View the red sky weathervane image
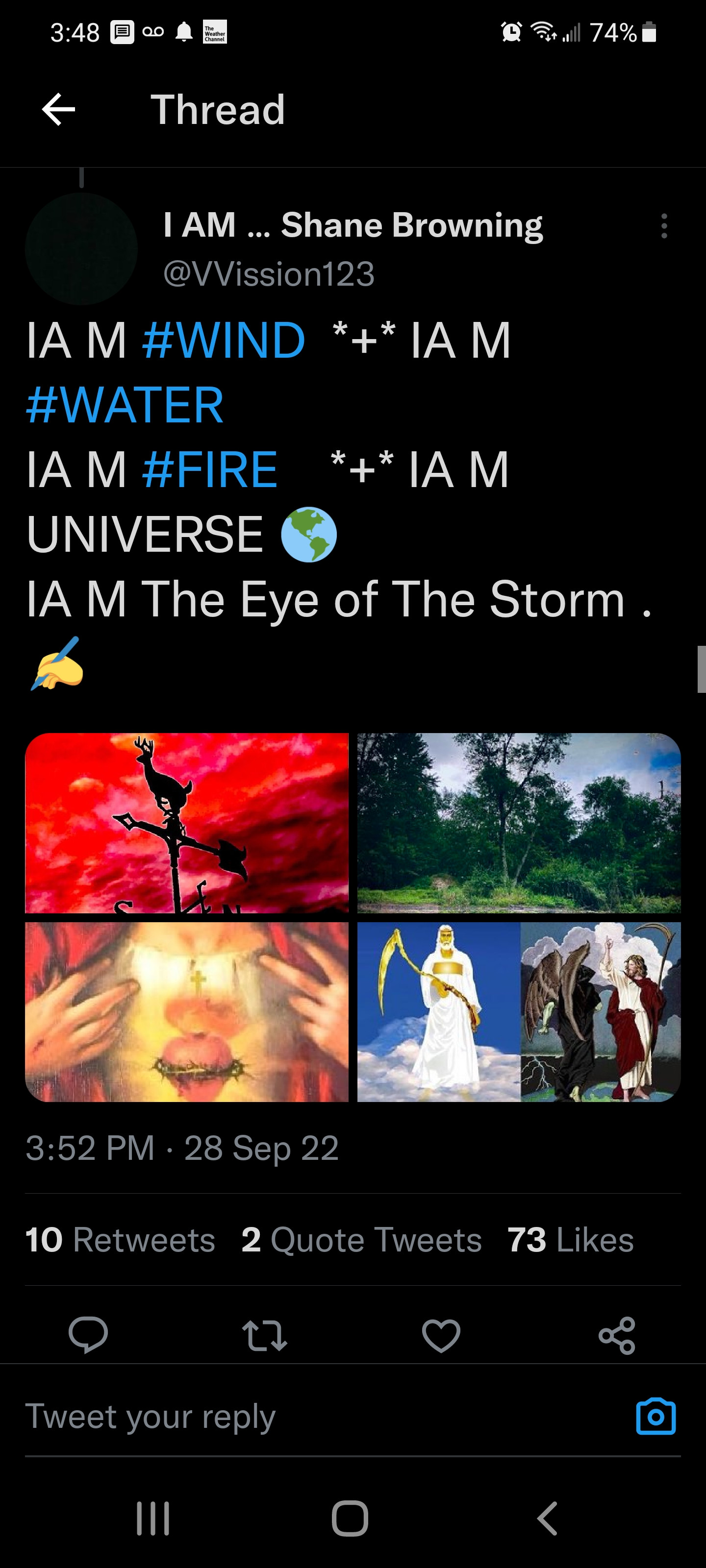 coord(186,822)
